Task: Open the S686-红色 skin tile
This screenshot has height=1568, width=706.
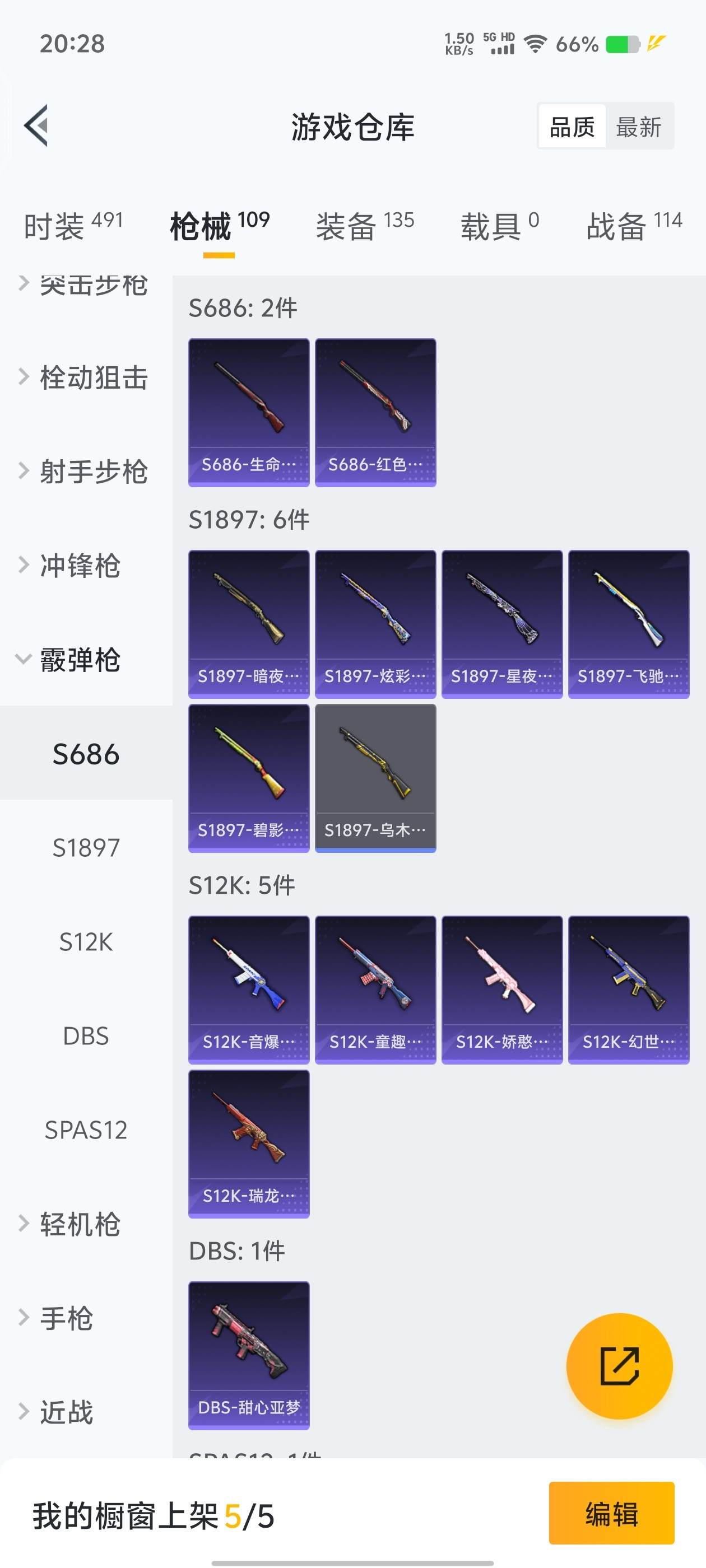Action: click(x=375, y=412)
